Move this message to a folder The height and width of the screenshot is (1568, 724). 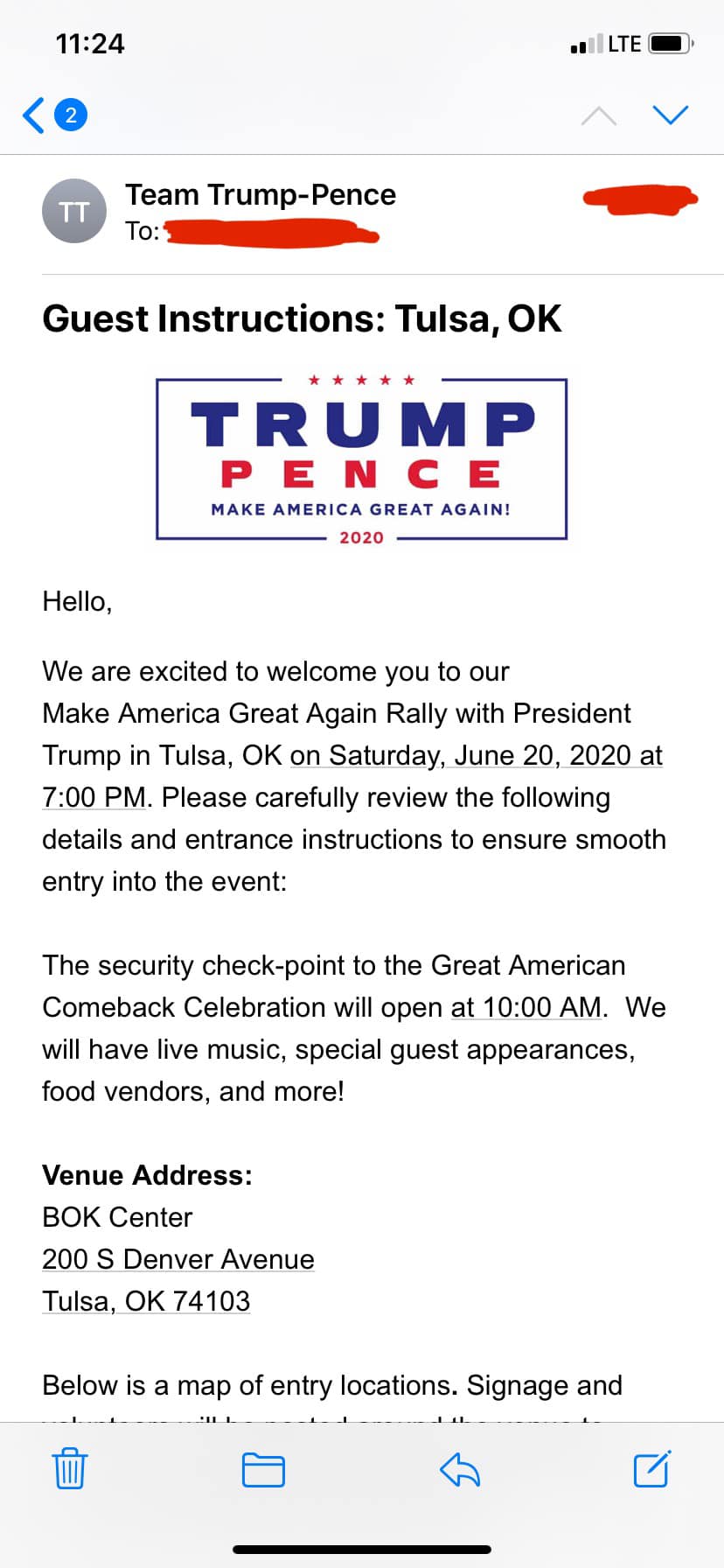pos(263,1469)
